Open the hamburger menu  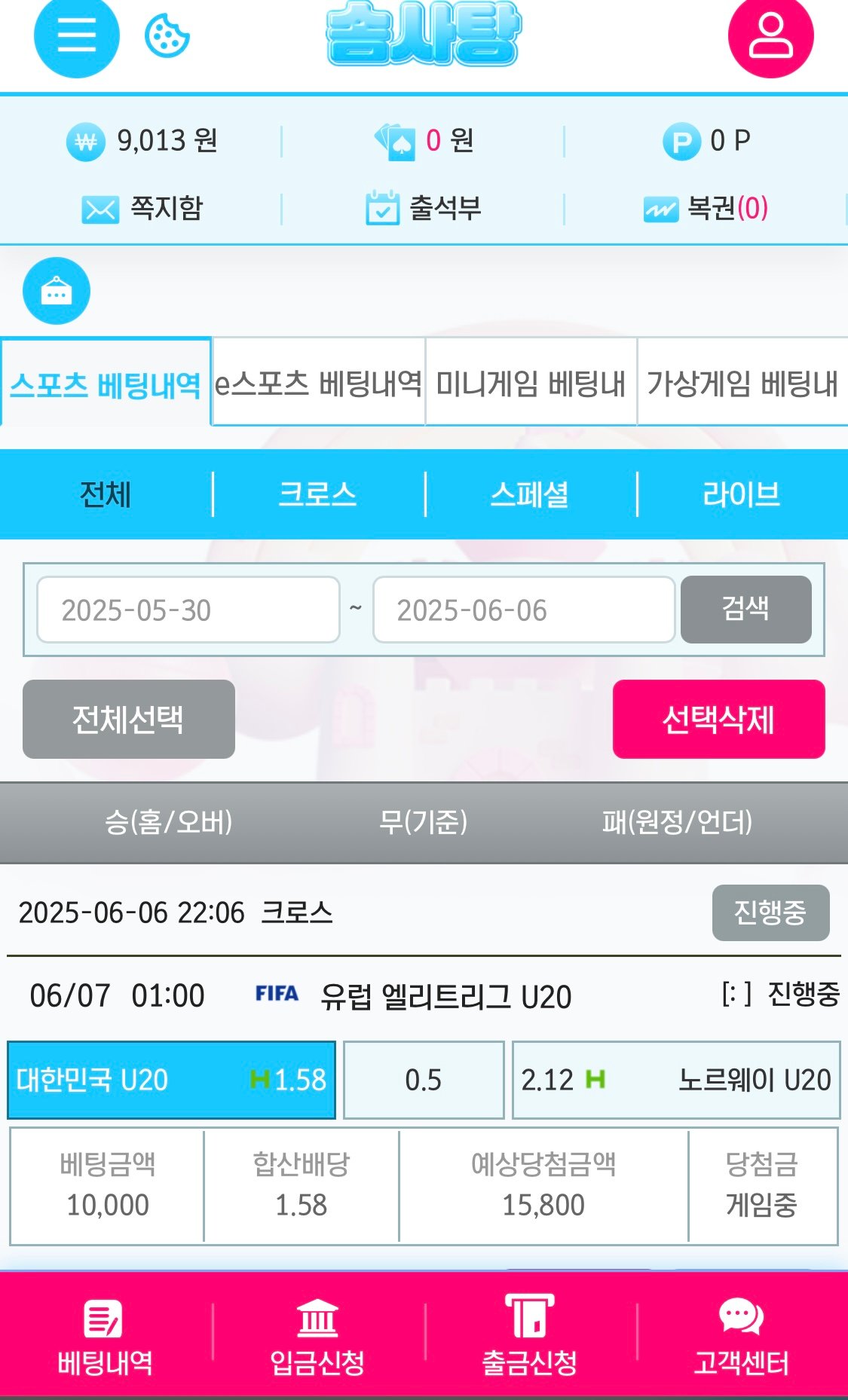[x=76, y=35]
